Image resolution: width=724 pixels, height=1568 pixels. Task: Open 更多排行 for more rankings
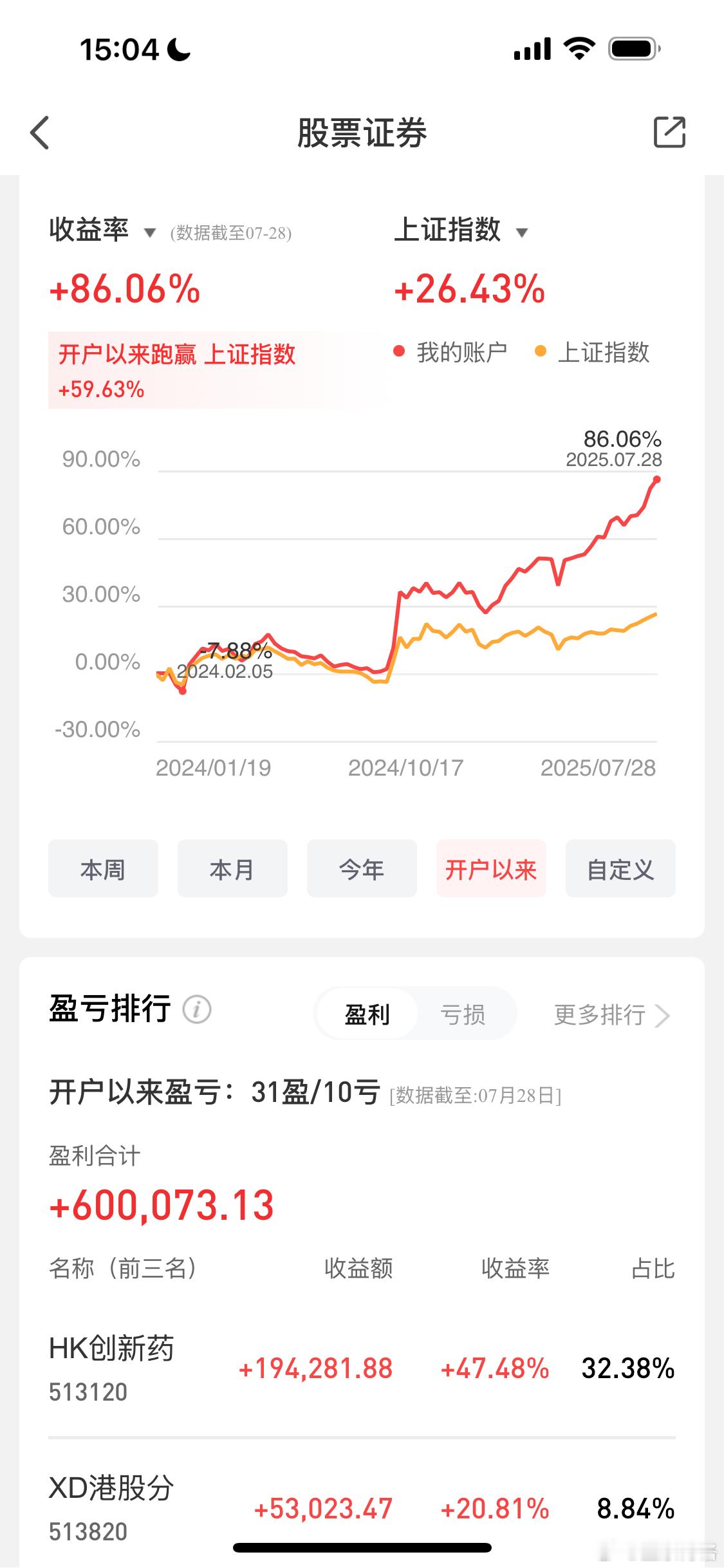point(612,1015)
